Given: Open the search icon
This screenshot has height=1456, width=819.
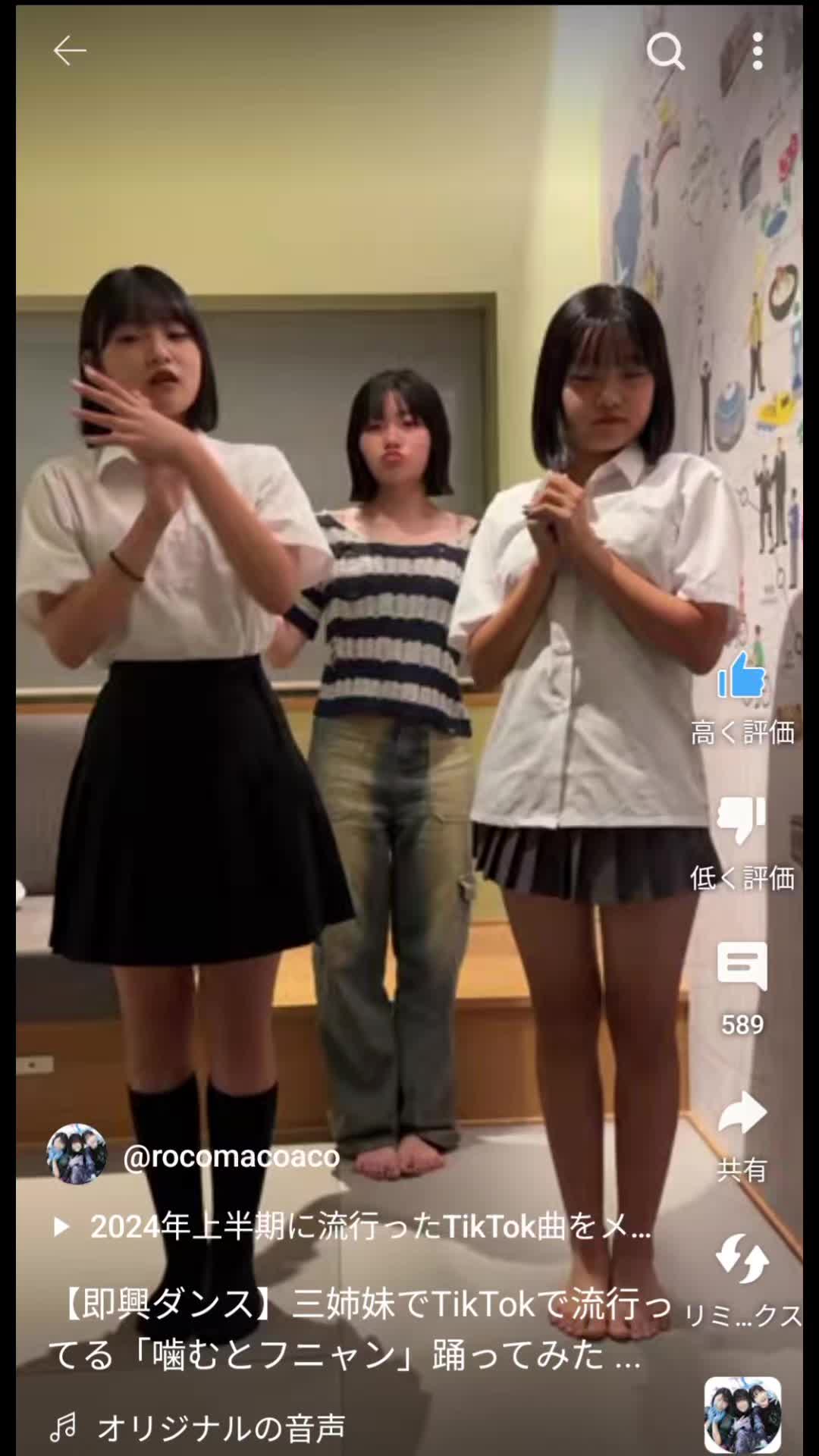Looking at the screenshot, I should click(665, 52).
